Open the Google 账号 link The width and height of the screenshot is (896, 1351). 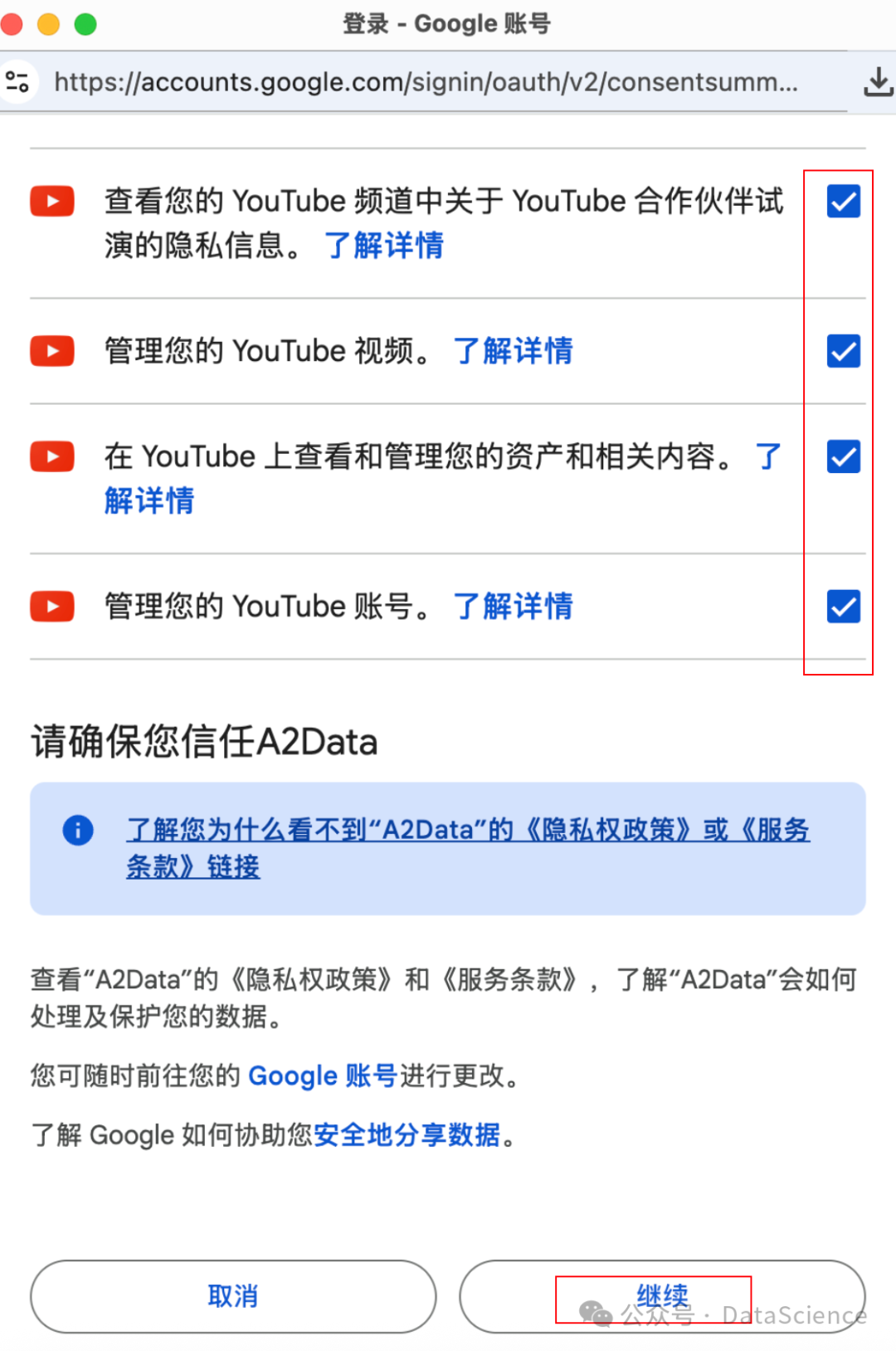click(x=322, y=1075)
